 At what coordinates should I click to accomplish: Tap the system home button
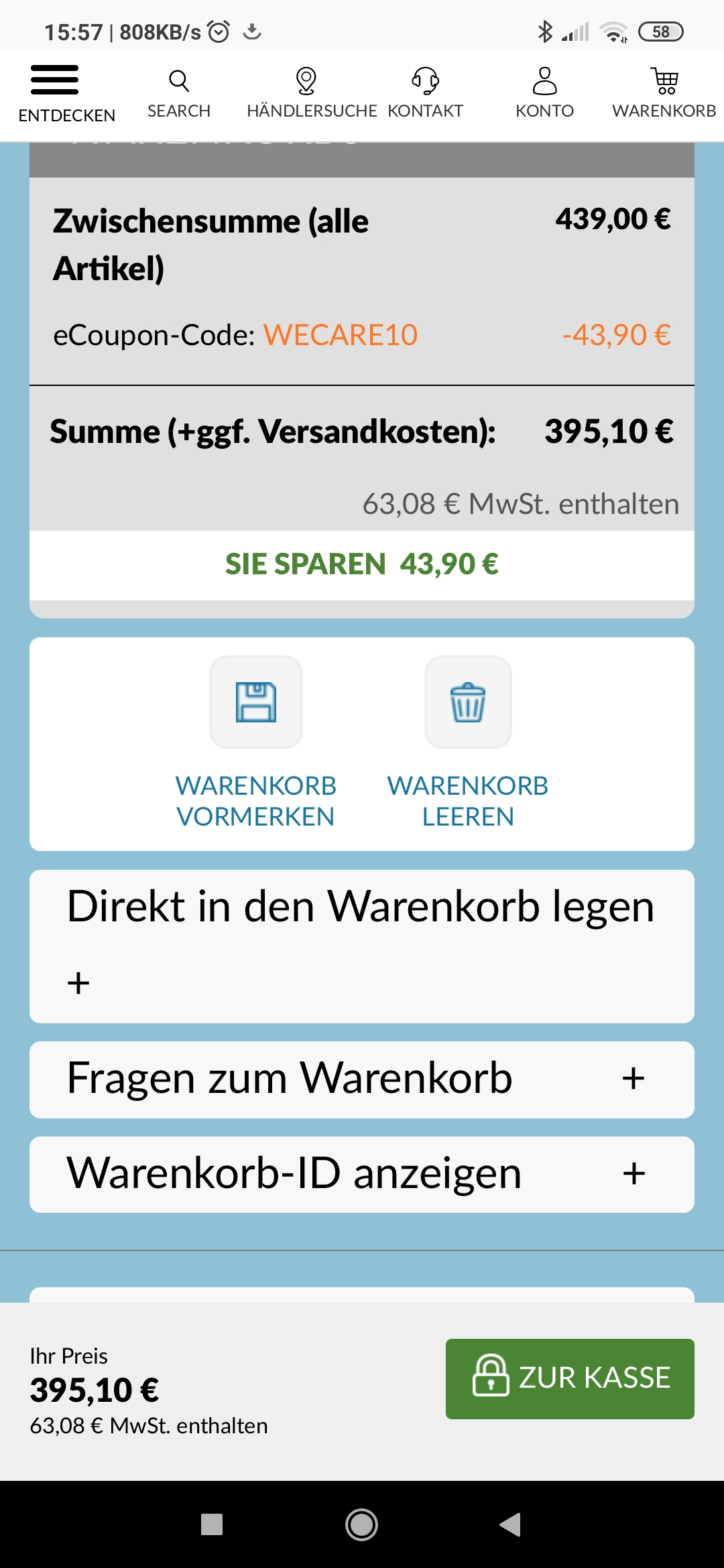pos(361,1524)
